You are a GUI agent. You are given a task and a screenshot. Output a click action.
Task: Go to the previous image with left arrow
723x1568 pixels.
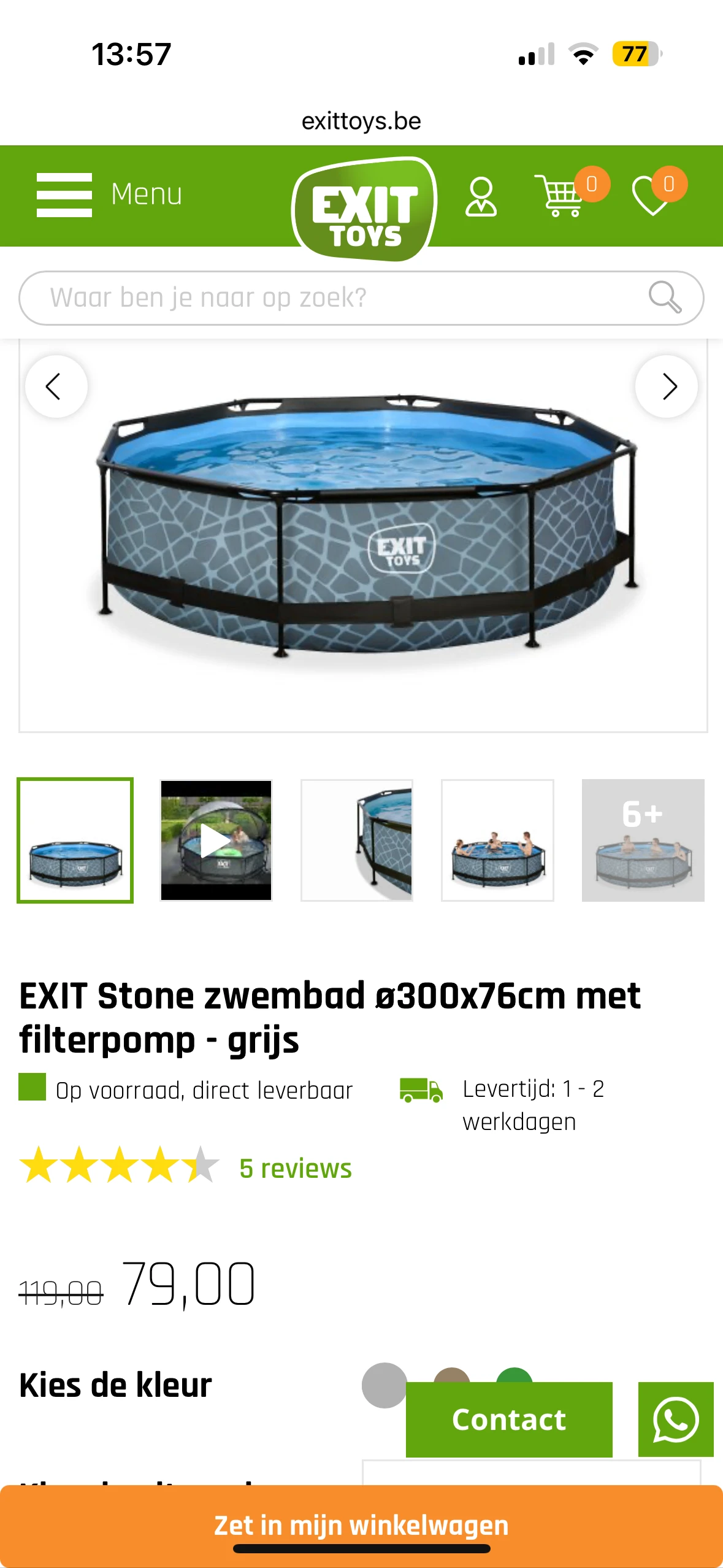[x=54, y=386]
